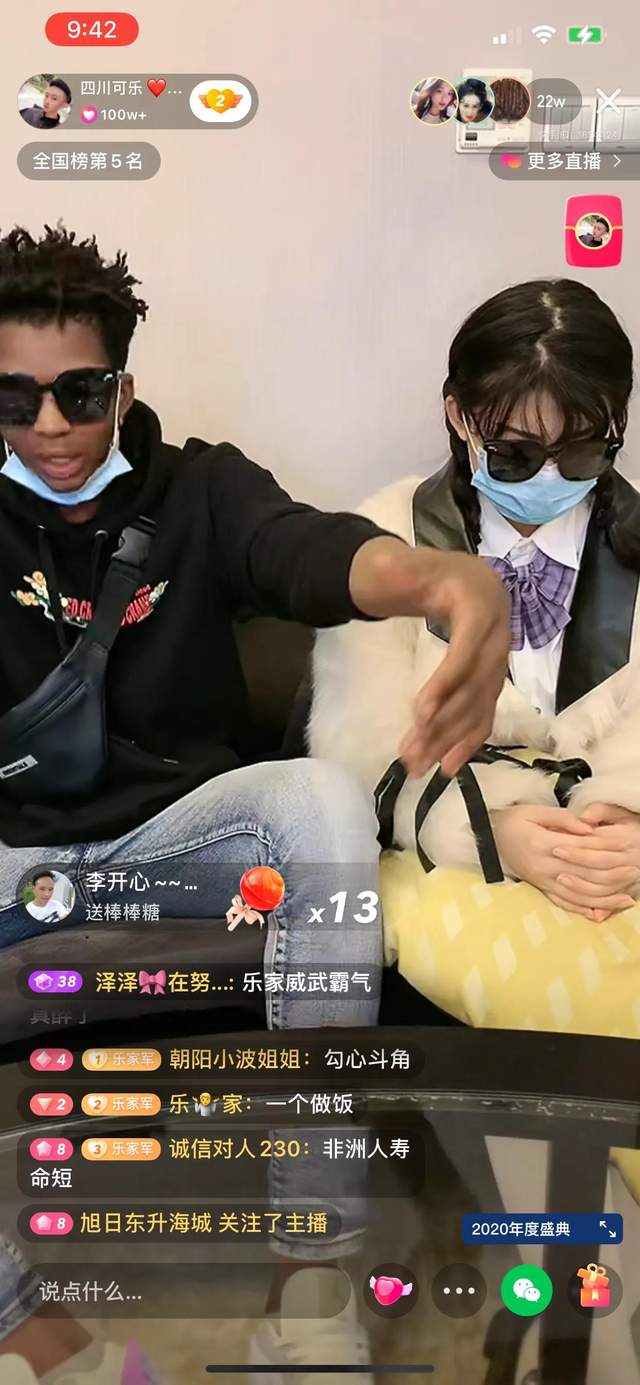Viewport: 640px width, 1385px height.
Task: Open the 22w viewer list
Action: (x=551, y=101)
